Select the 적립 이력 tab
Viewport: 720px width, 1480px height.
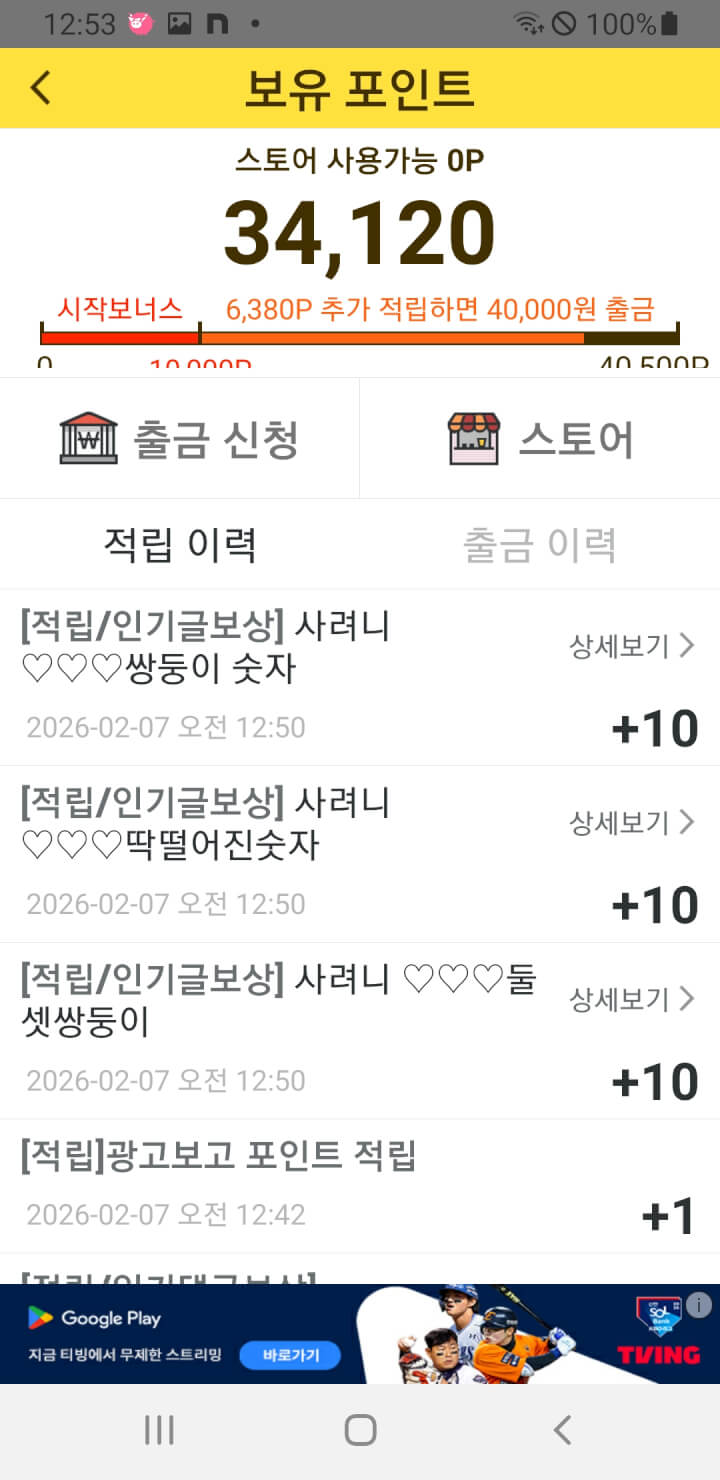(181, 545)
